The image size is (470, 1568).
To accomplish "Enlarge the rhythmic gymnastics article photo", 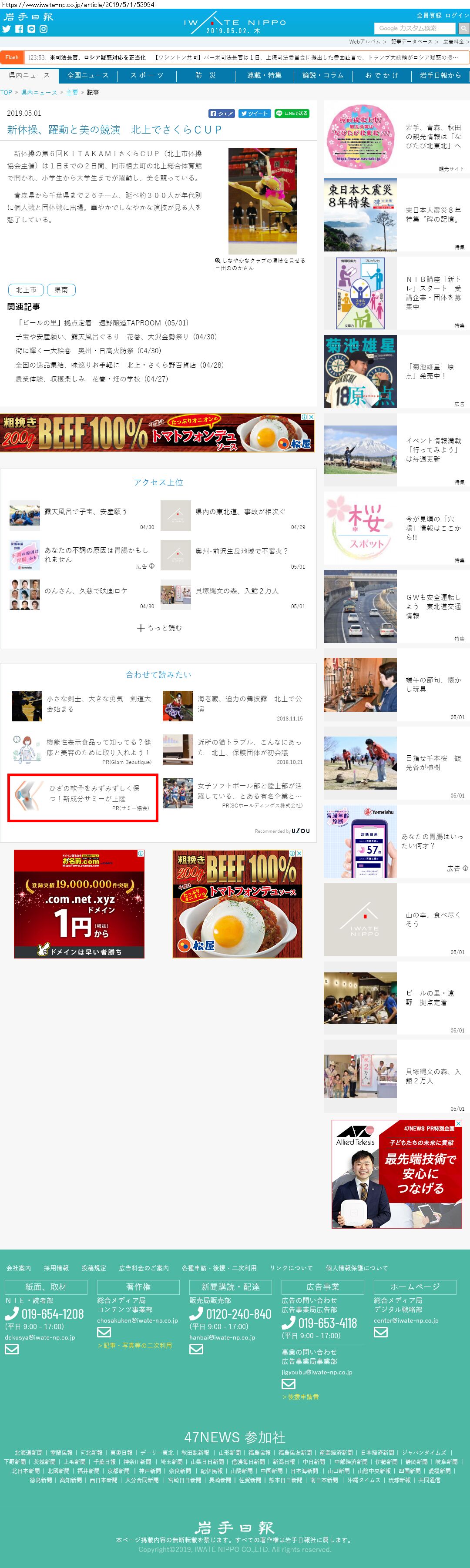I will (262, 201).
